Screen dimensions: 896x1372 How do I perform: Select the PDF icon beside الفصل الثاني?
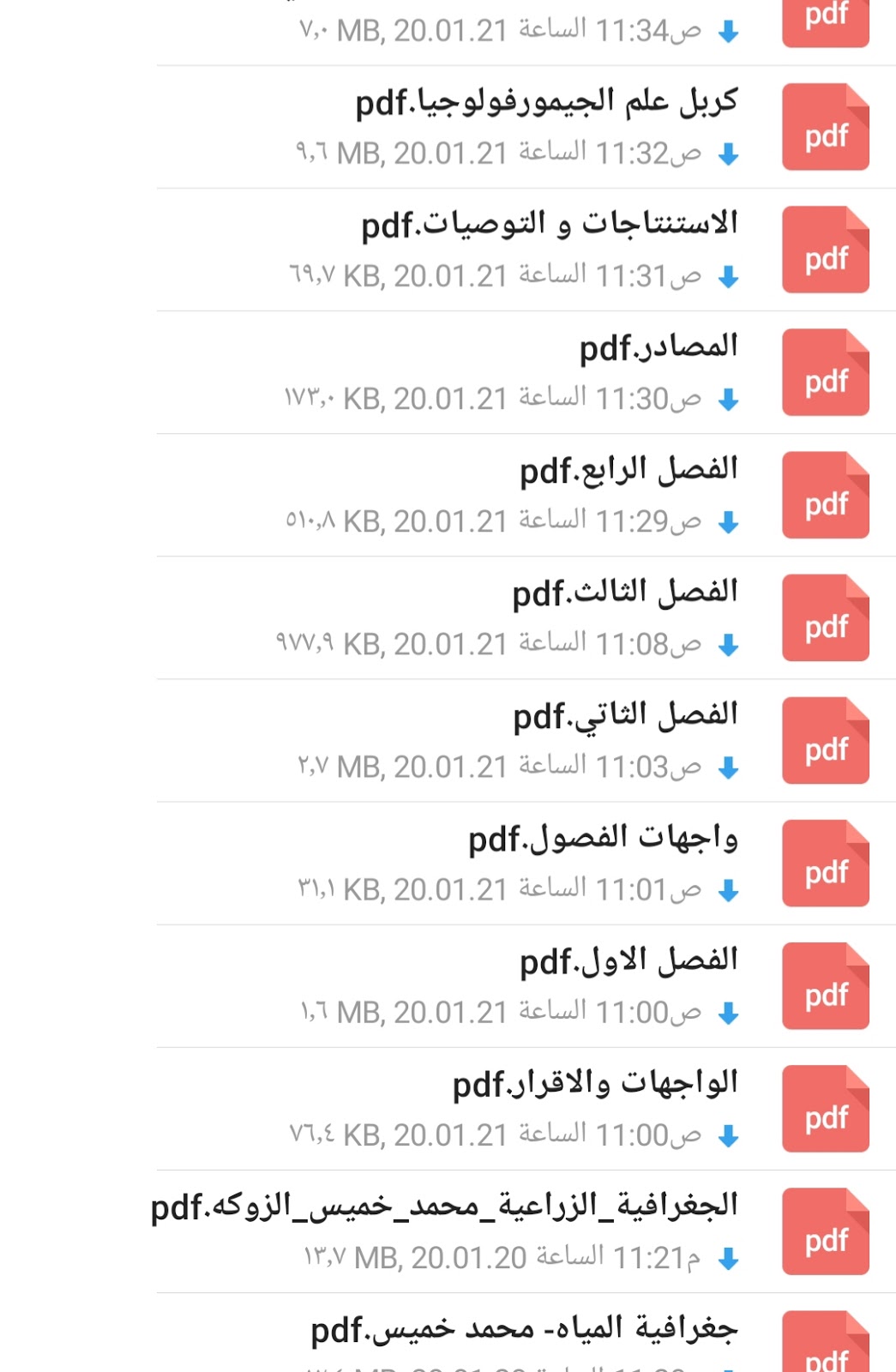tap(825, 737)
